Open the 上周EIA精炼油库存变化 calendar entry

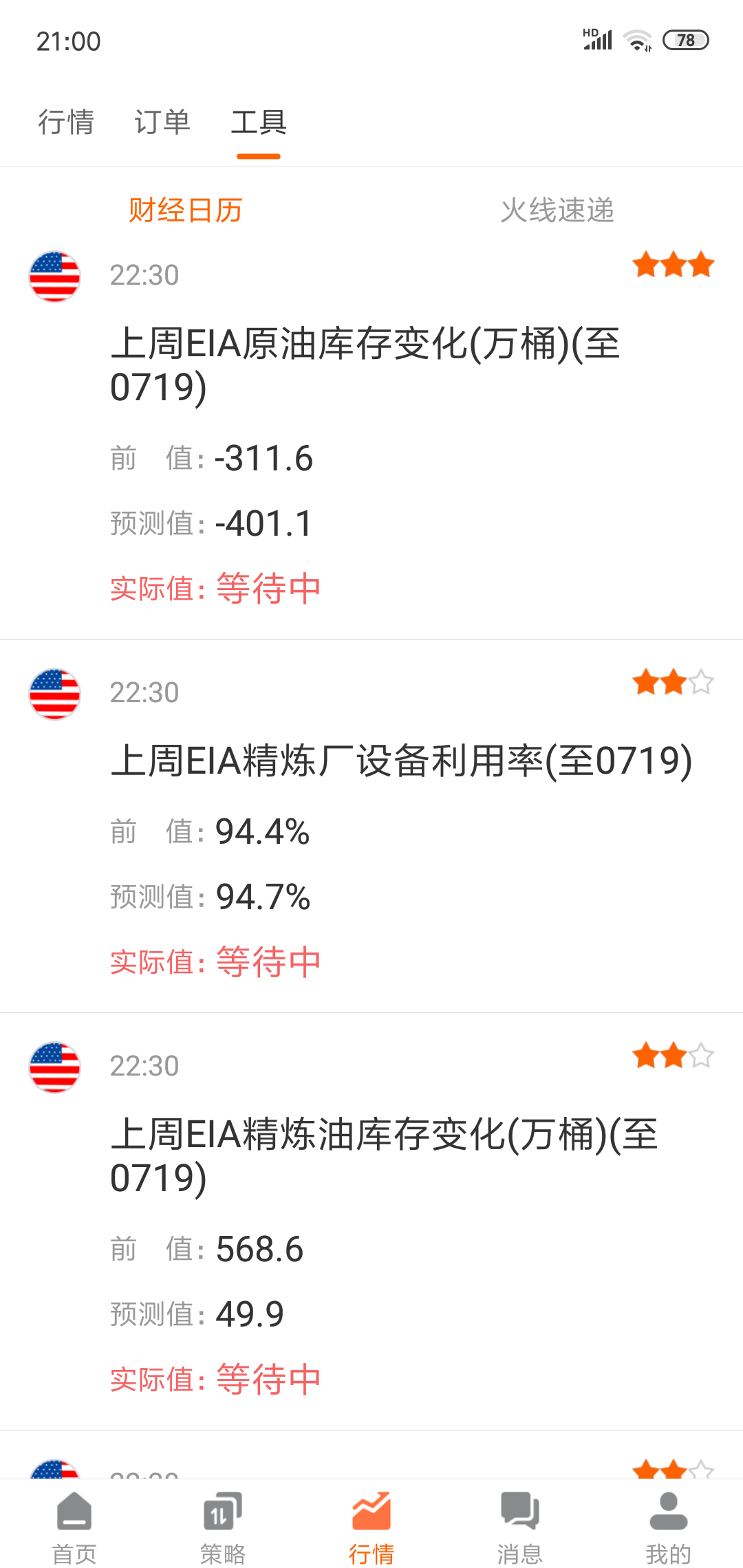(371, 1221)
